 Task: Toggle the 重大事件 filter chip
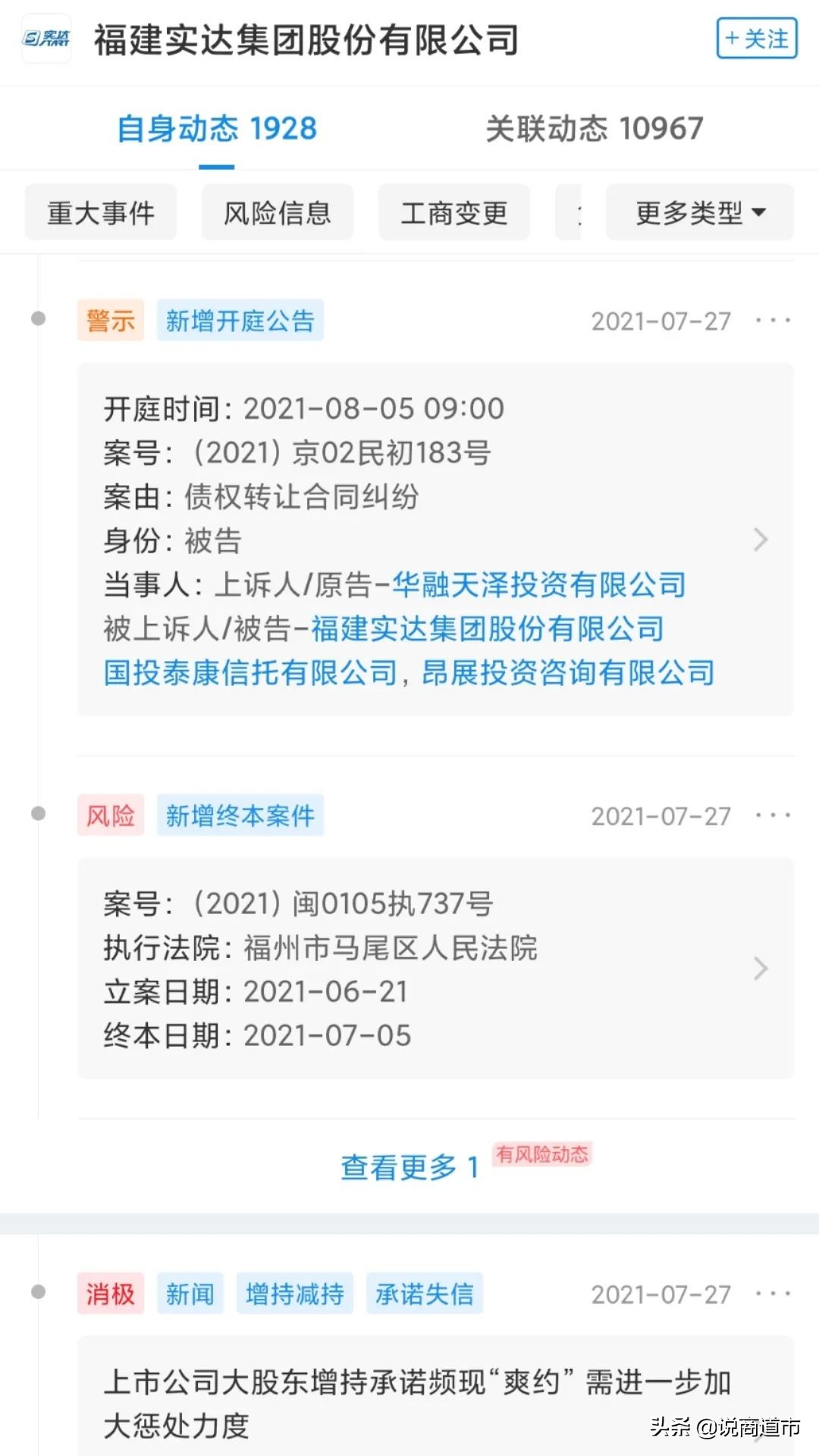(100, 213)
